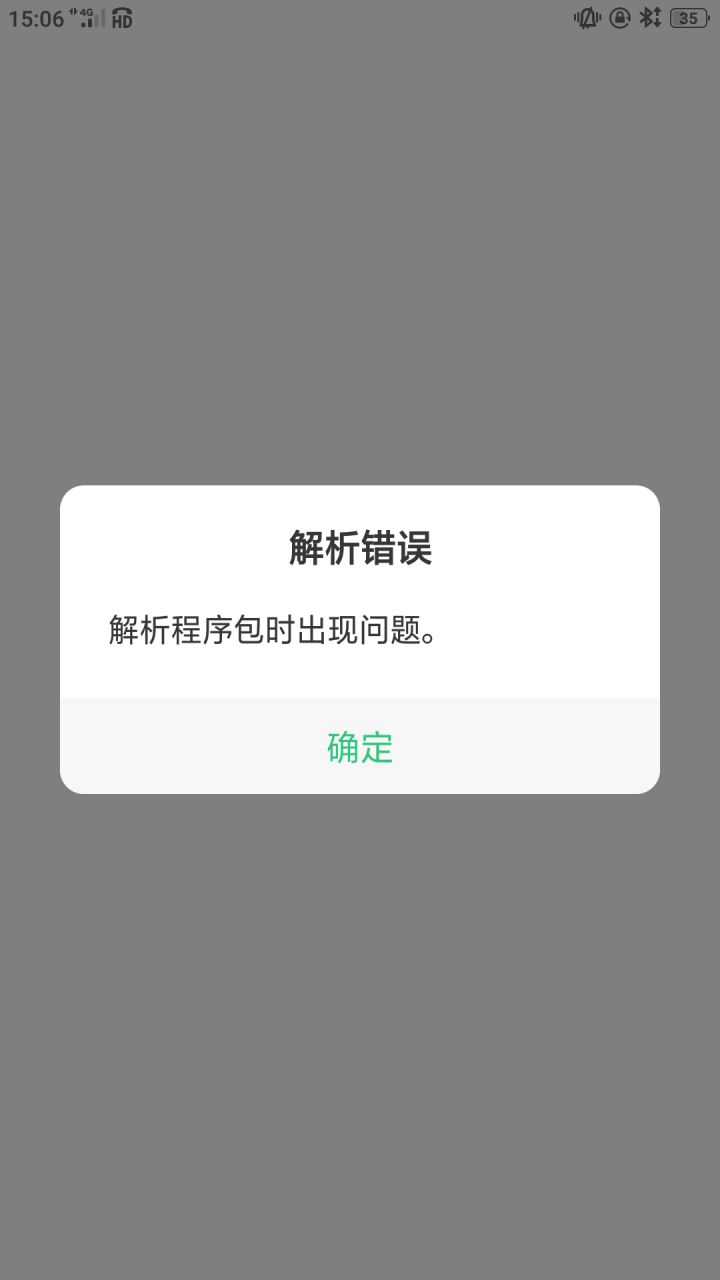The image size is (720, 1280).
Task: Tap the Bluetooth icon in status bar
Action: point(651,17)
